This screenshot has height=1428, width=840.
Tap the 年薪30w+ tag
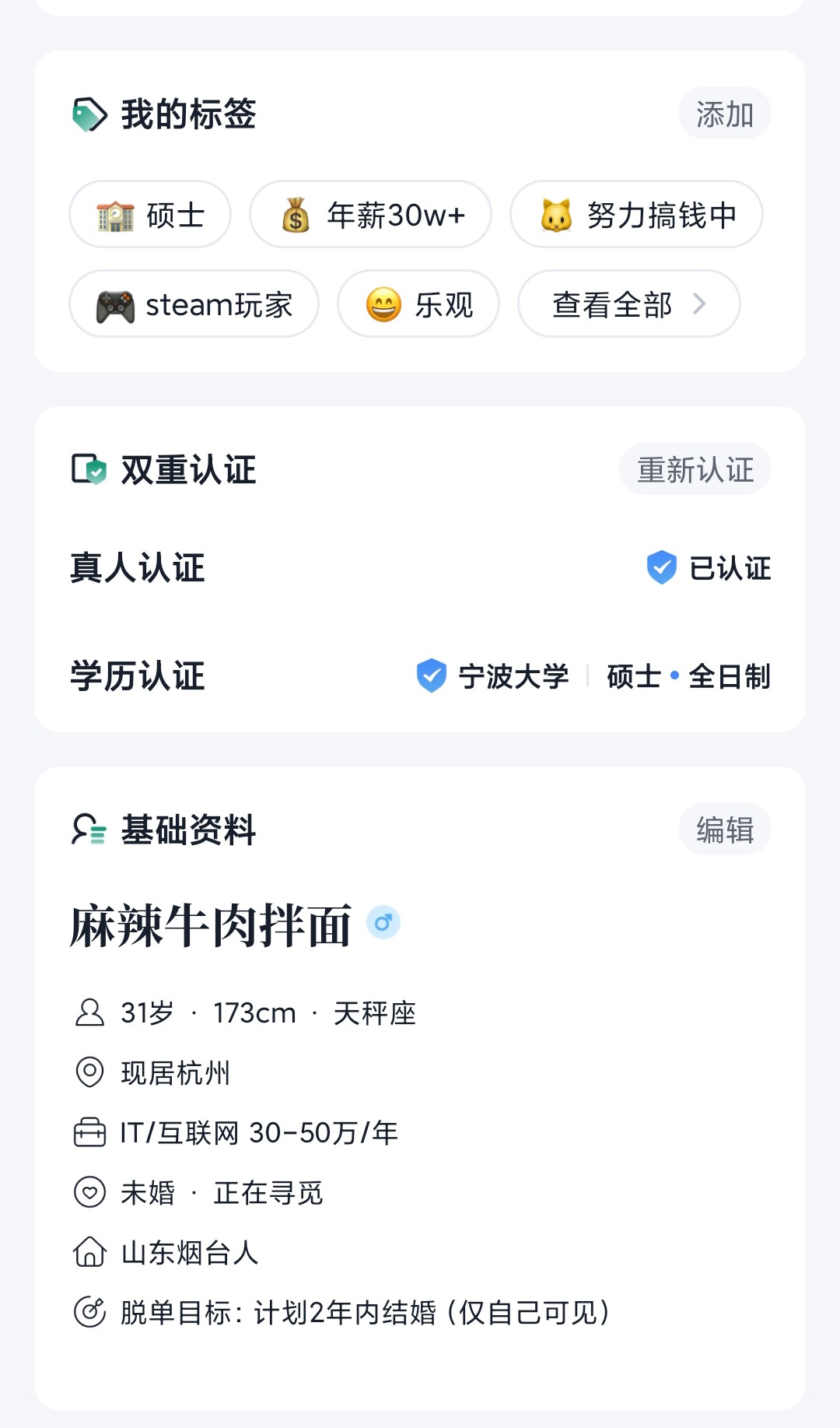click(370, 214)
